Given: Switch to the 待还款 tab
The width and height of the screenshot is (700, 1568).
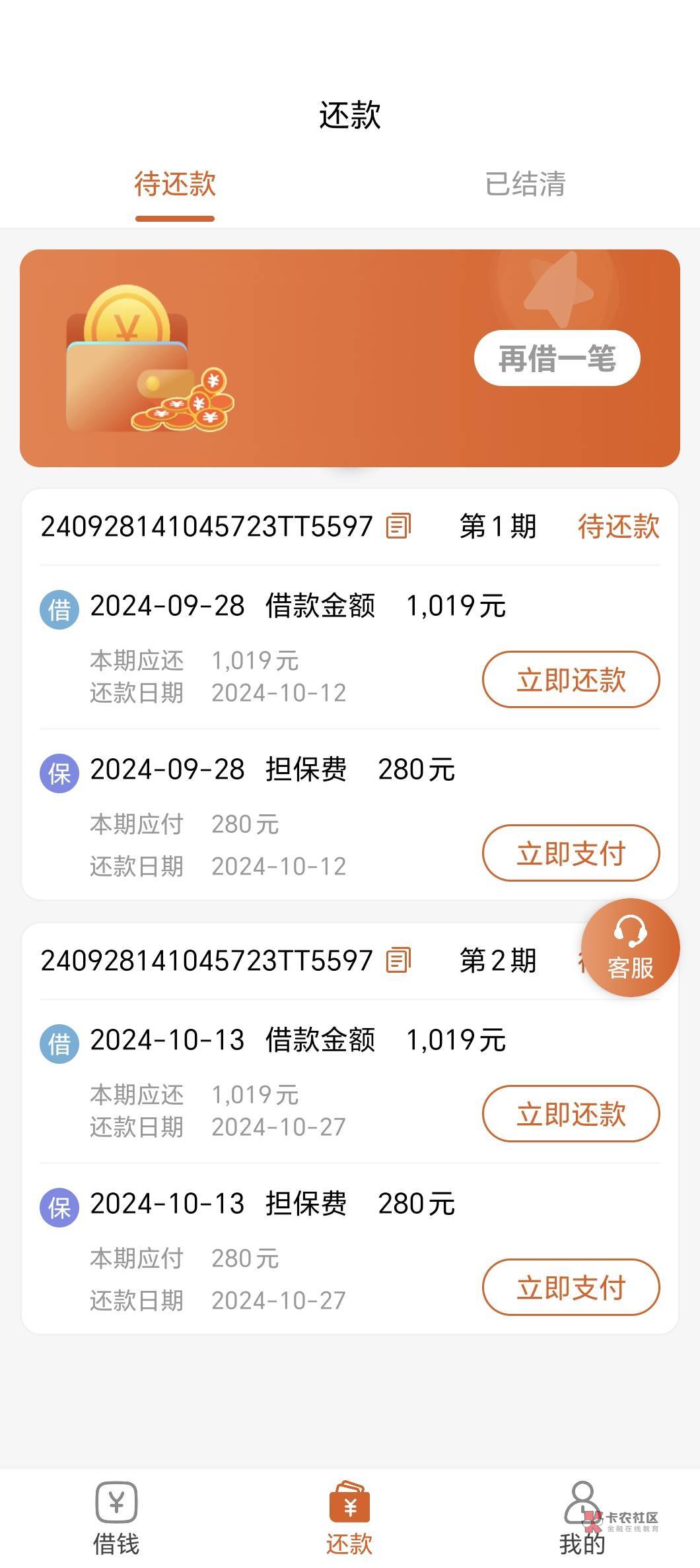Looking at the screenshot, I should [175, 184].
